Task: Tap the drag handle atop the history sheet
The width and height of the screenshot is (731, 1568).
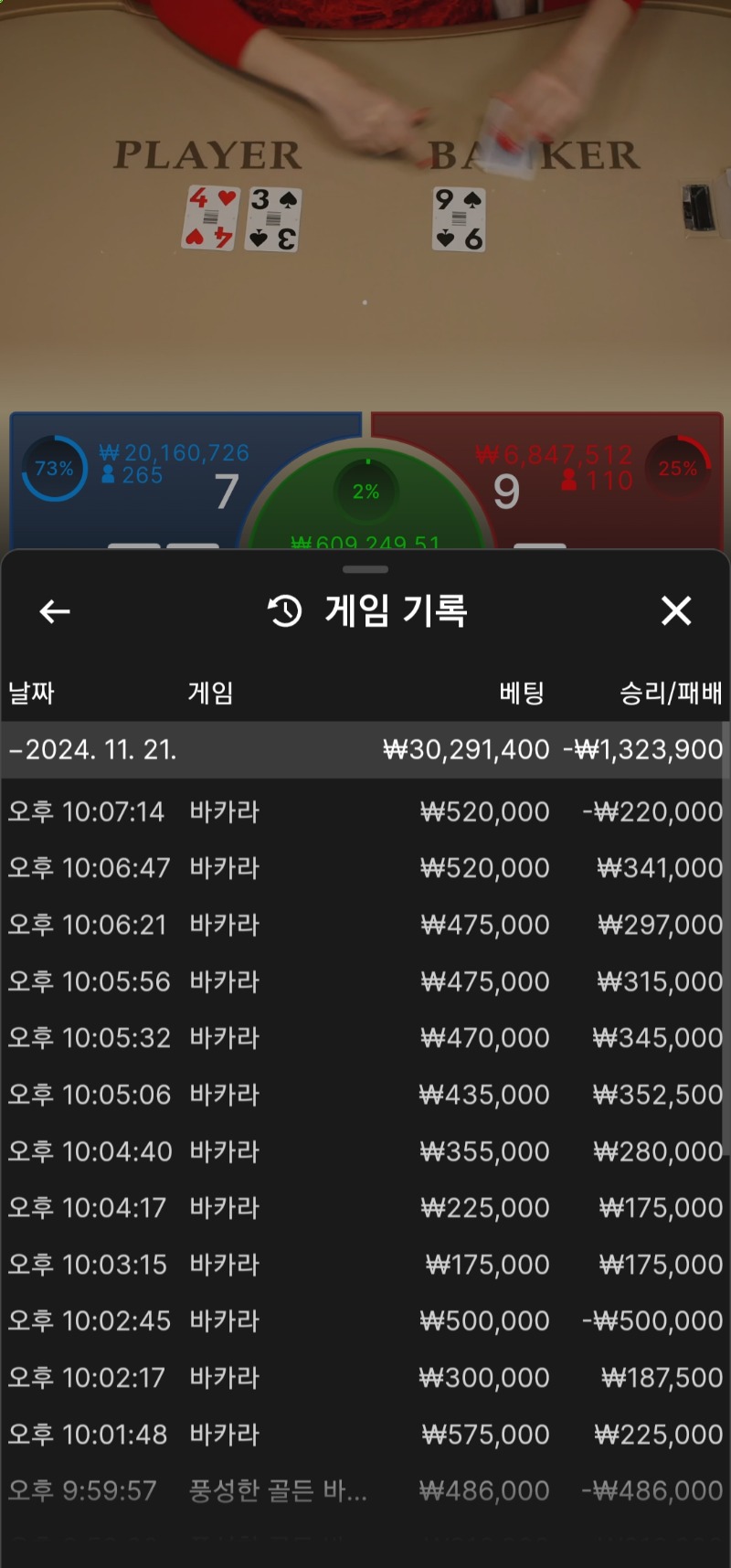Action: pyautogui.click(x=365, y=569)
